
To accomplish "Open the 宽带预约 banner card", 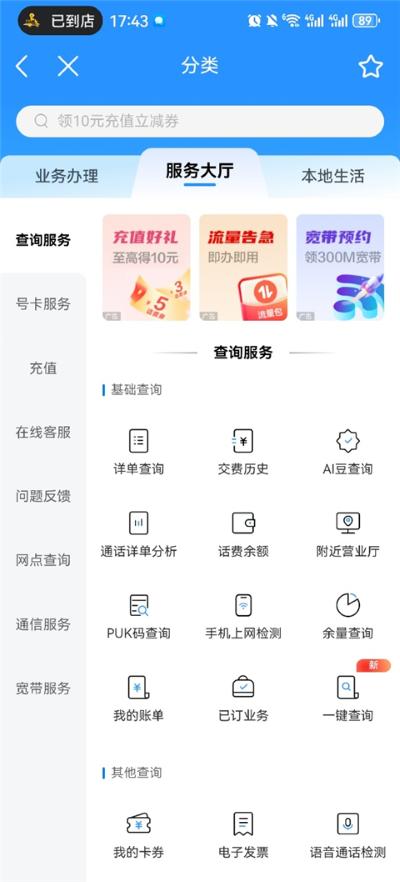I will coord(340,267).
